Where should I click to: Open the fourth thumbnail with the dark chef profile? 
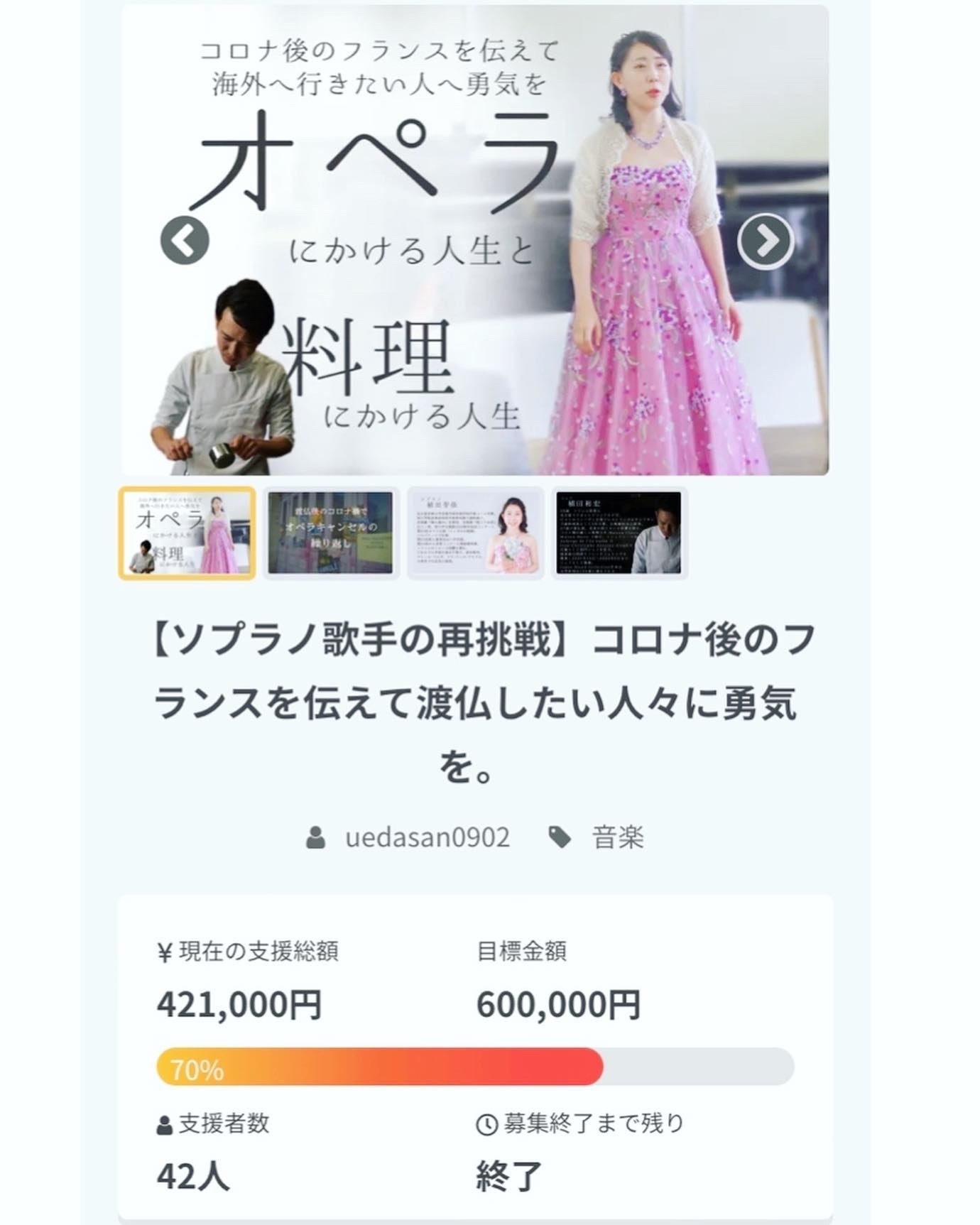pos(619,533)
